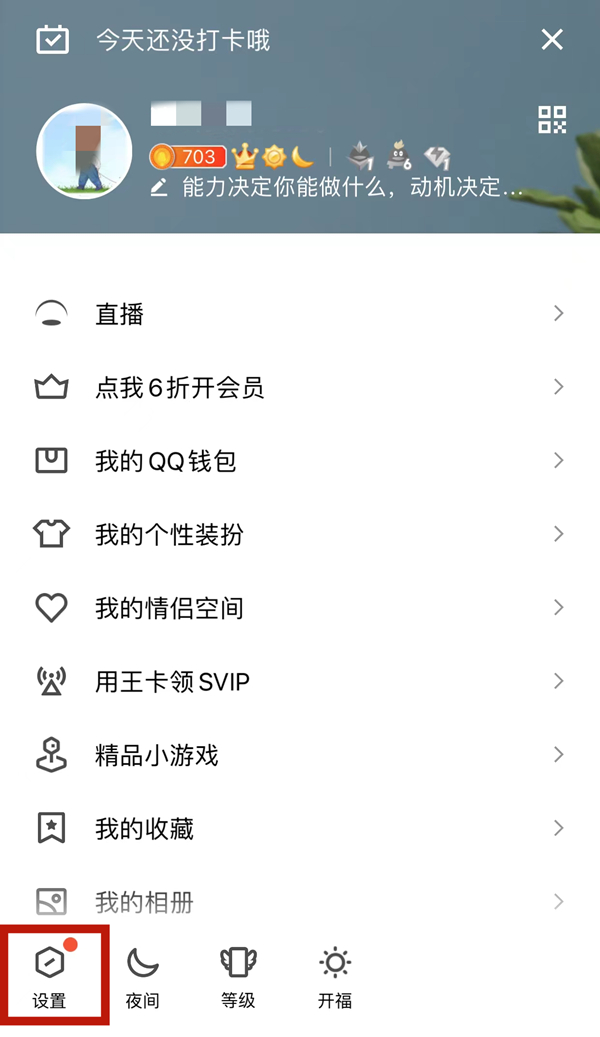Open my profile avatar
This screenshot has height=1037, width=600.
pyautogui.click(x=84, y=152)
